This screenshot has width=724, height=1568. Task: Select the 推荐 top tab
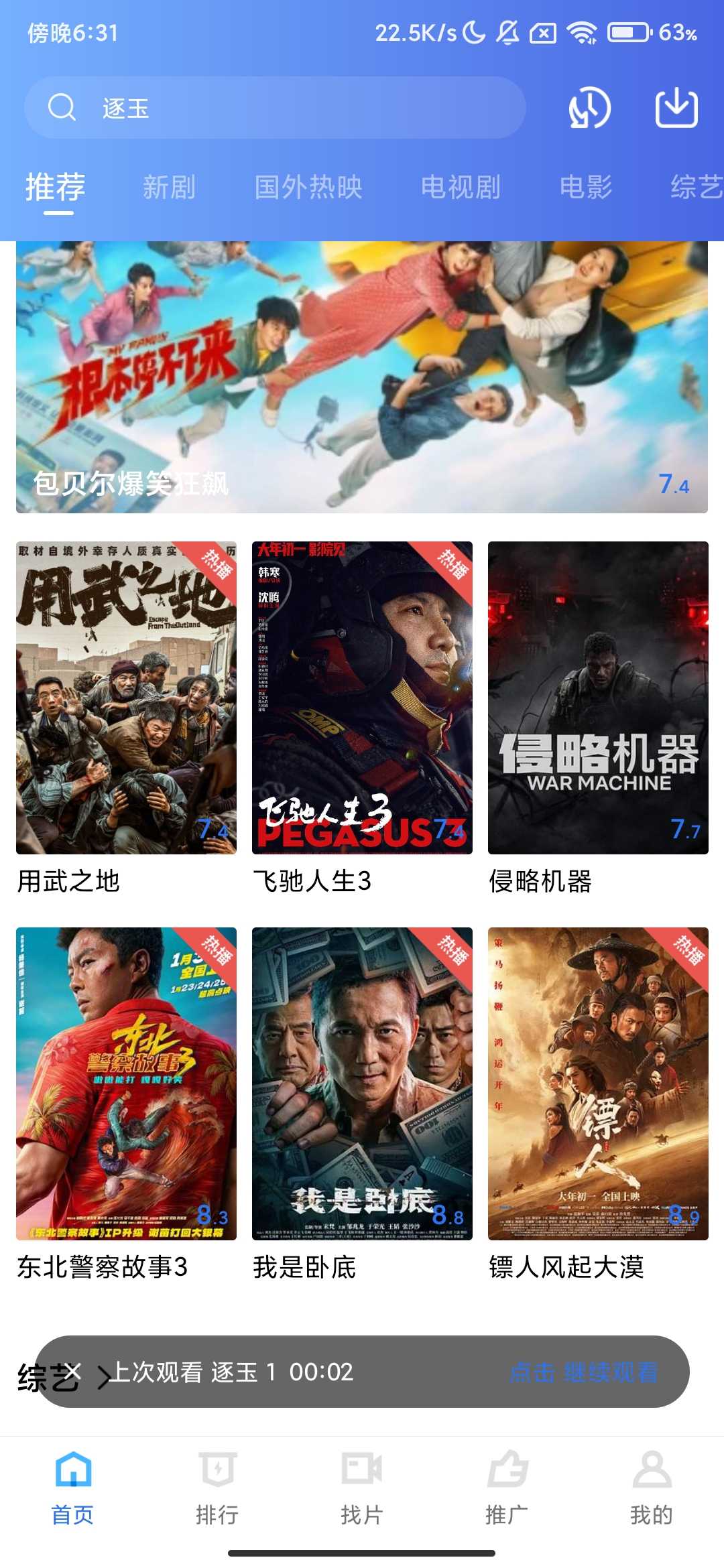(x=56, y=187)
